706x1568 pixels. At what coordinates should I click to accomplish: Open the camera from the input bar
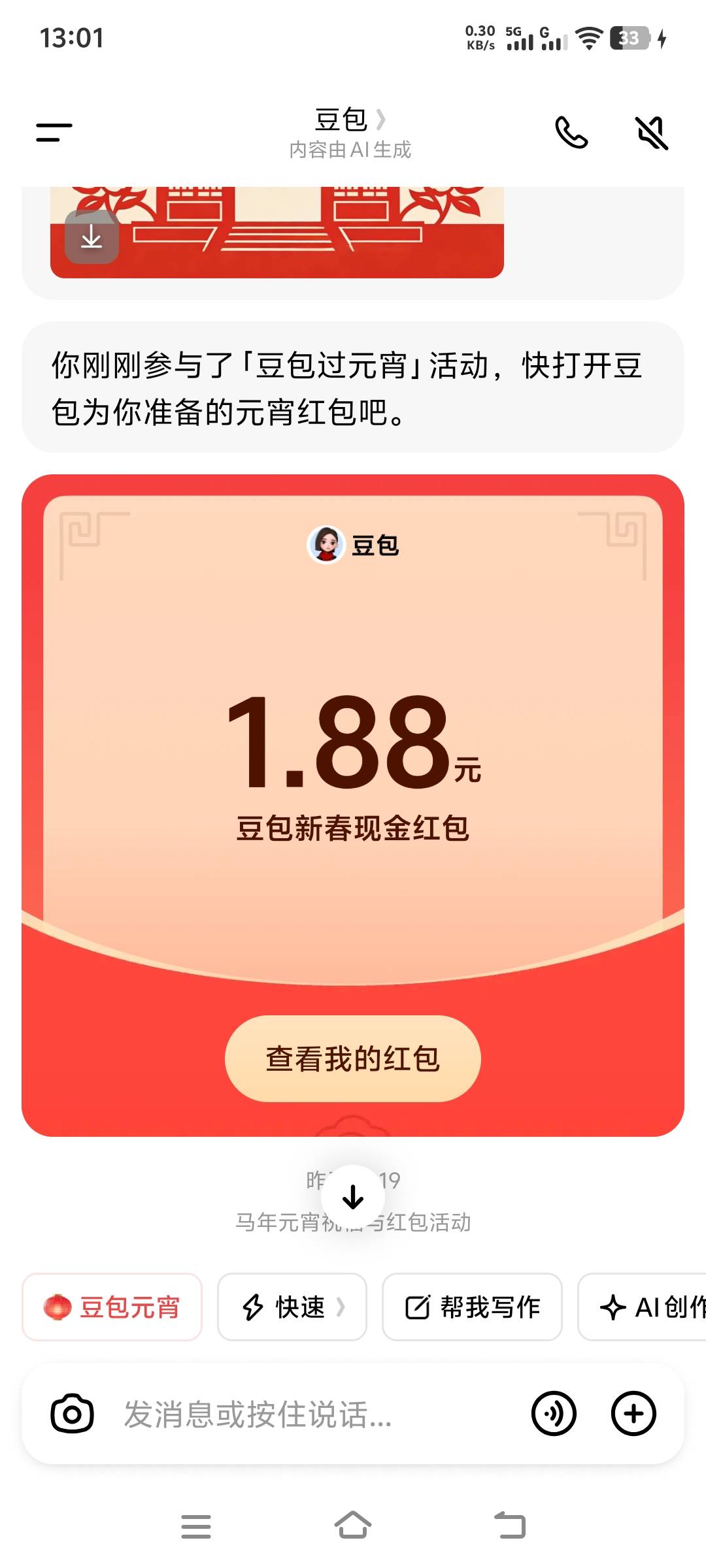coord(73,1414)
